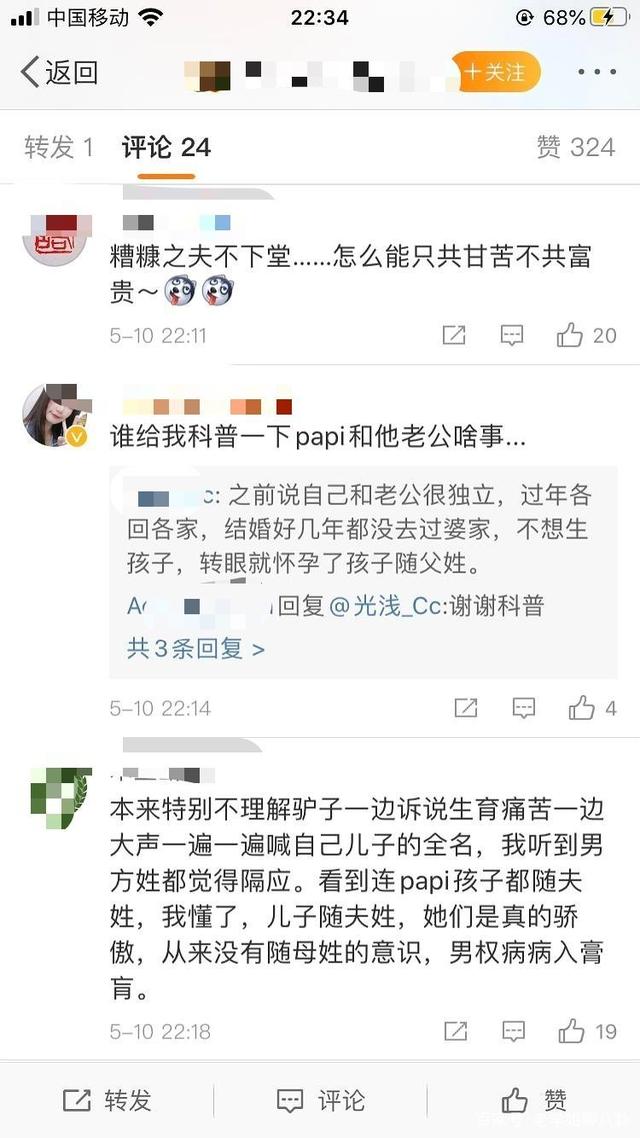640x1138 pixels.
Task: Tap 评论 in the bottom bar
Action: pyautogui.click(x=320, y=1101)
